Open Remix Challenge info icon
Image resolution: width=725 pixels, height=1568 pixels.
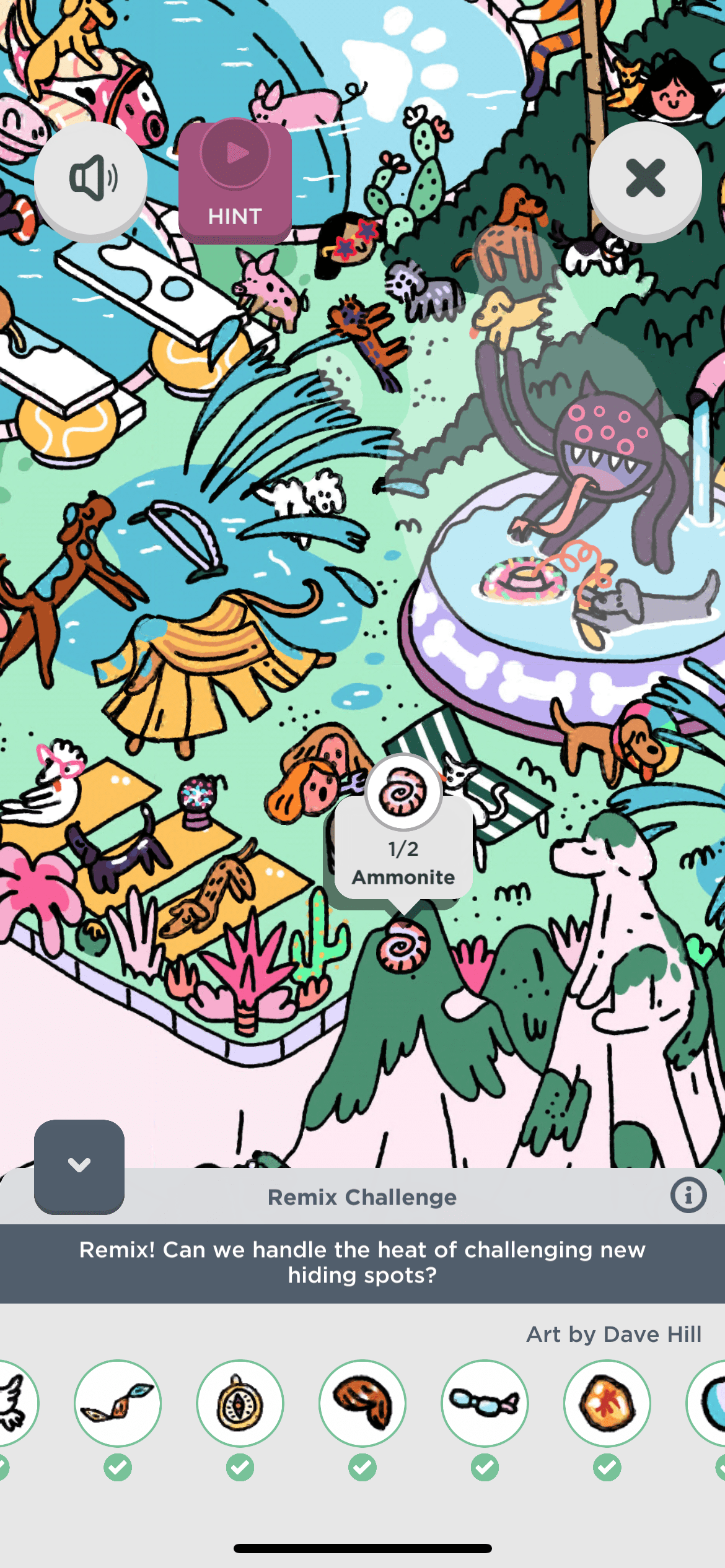click(688, 1195)
